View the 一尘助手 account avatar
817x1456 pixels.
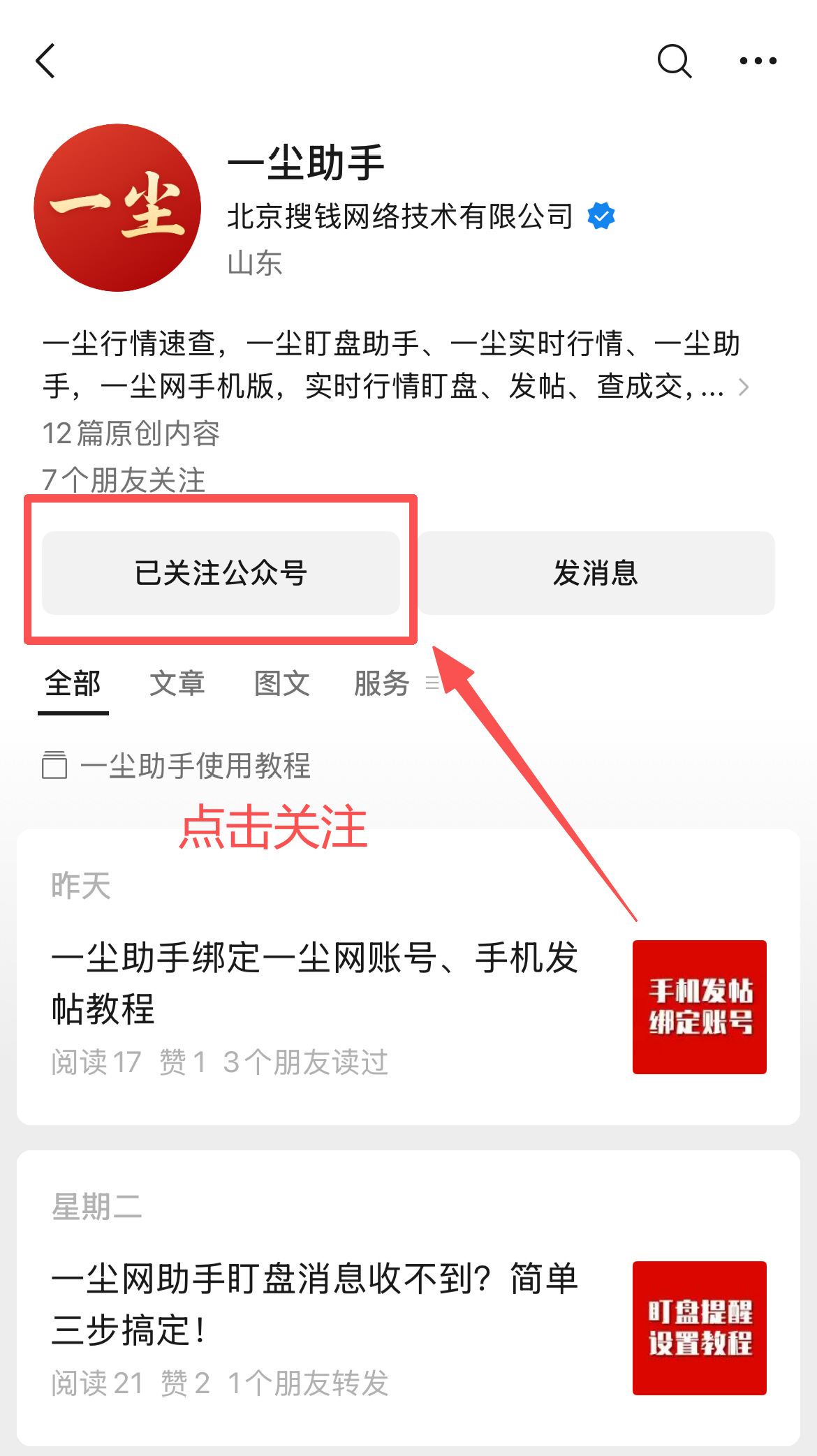pyautogui.click(x=117, y=208)
